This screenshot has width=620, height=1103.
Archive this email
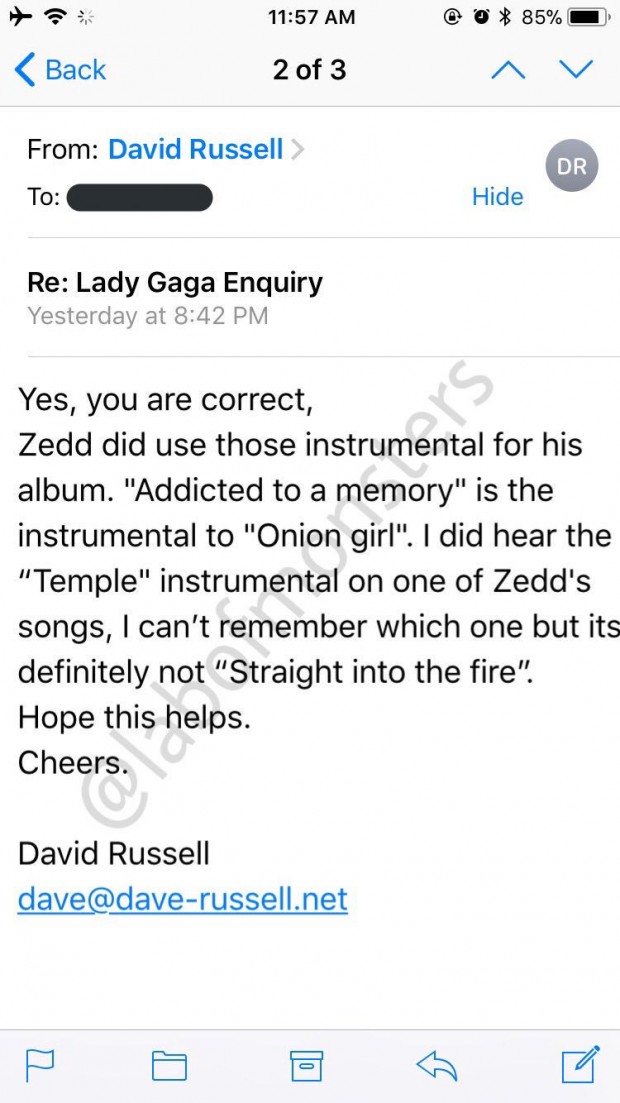[x=306, y=1065]
